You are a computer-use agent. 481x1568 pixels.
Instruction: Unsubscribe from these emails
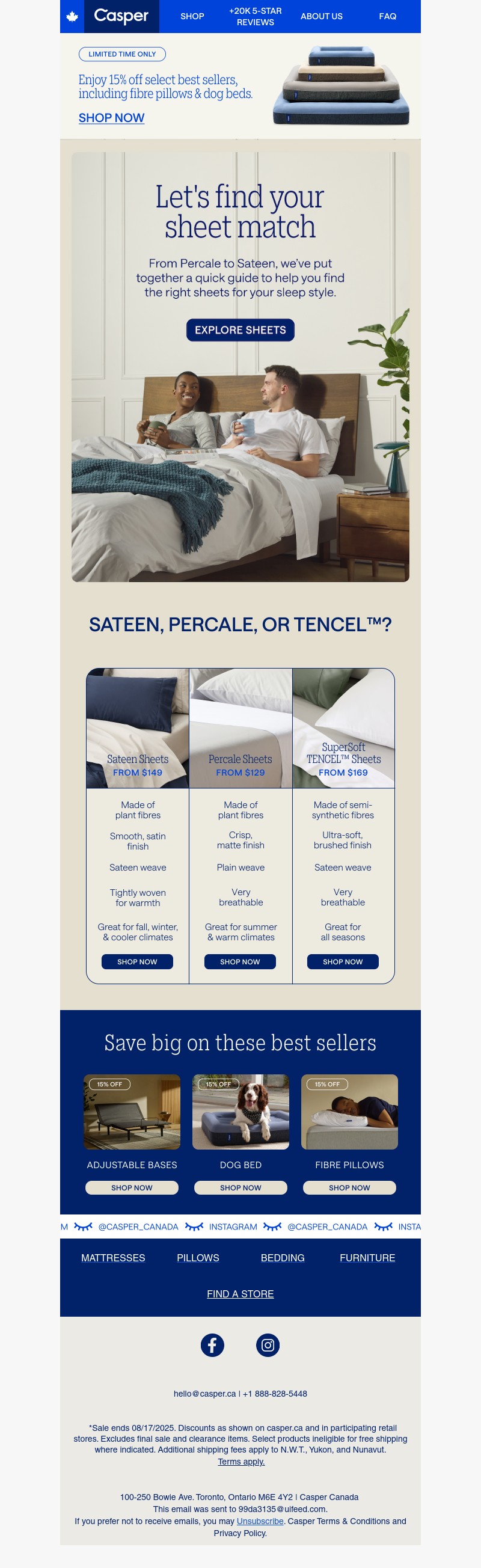click(x=260, y=1521)
